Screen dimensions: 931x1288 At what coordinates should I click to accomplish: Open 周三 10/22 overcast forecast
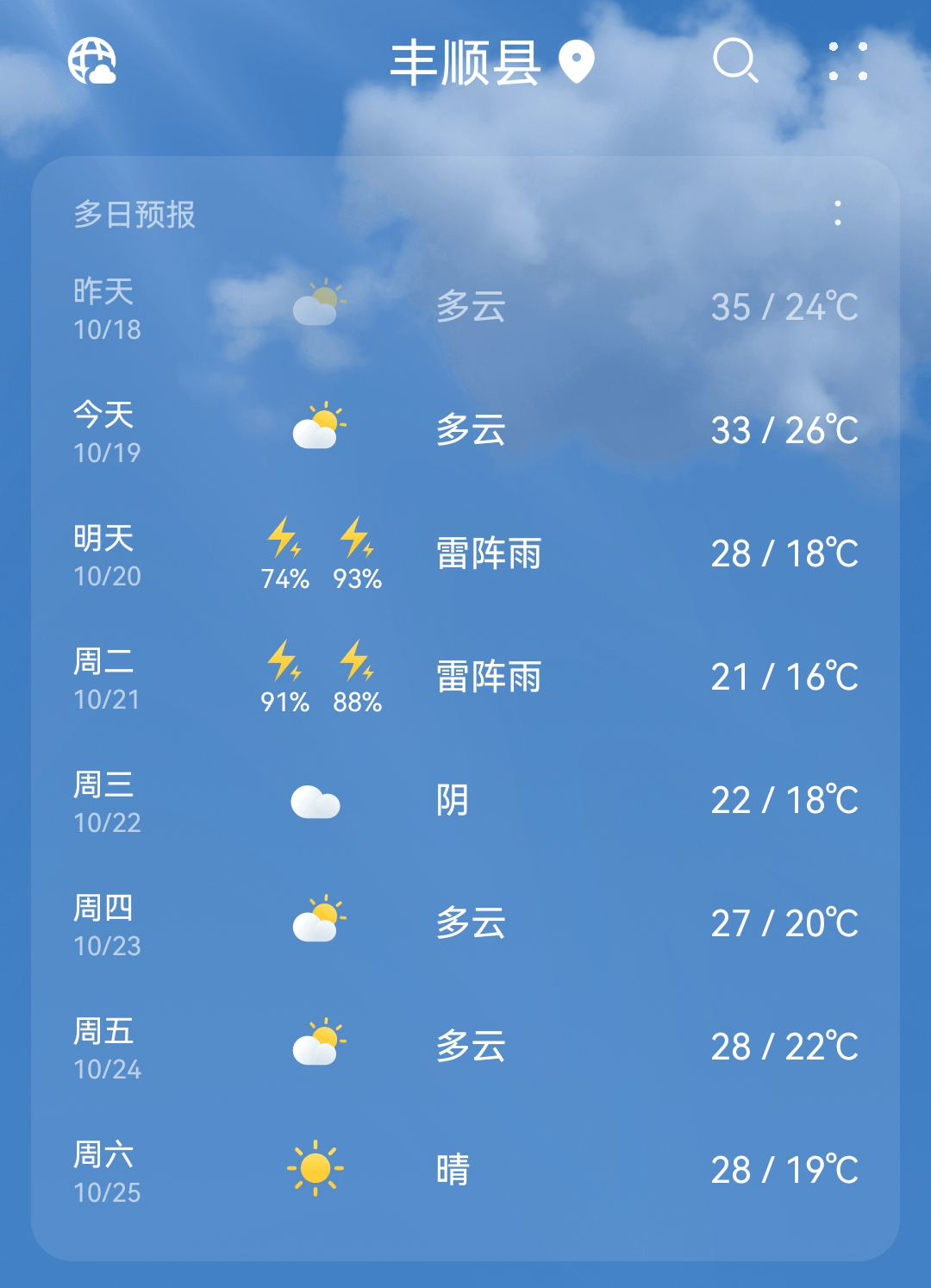coord(465,800)
